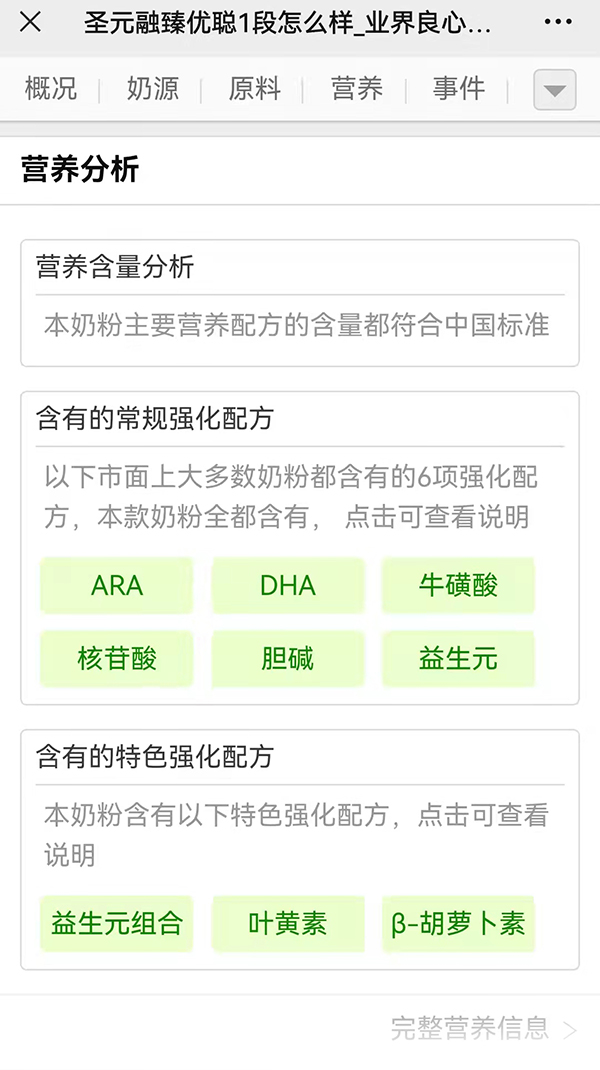Open the 叶黄素 explanation
Image resolution: width=600 pixels, height=1070 pixels.
[287, 923]
